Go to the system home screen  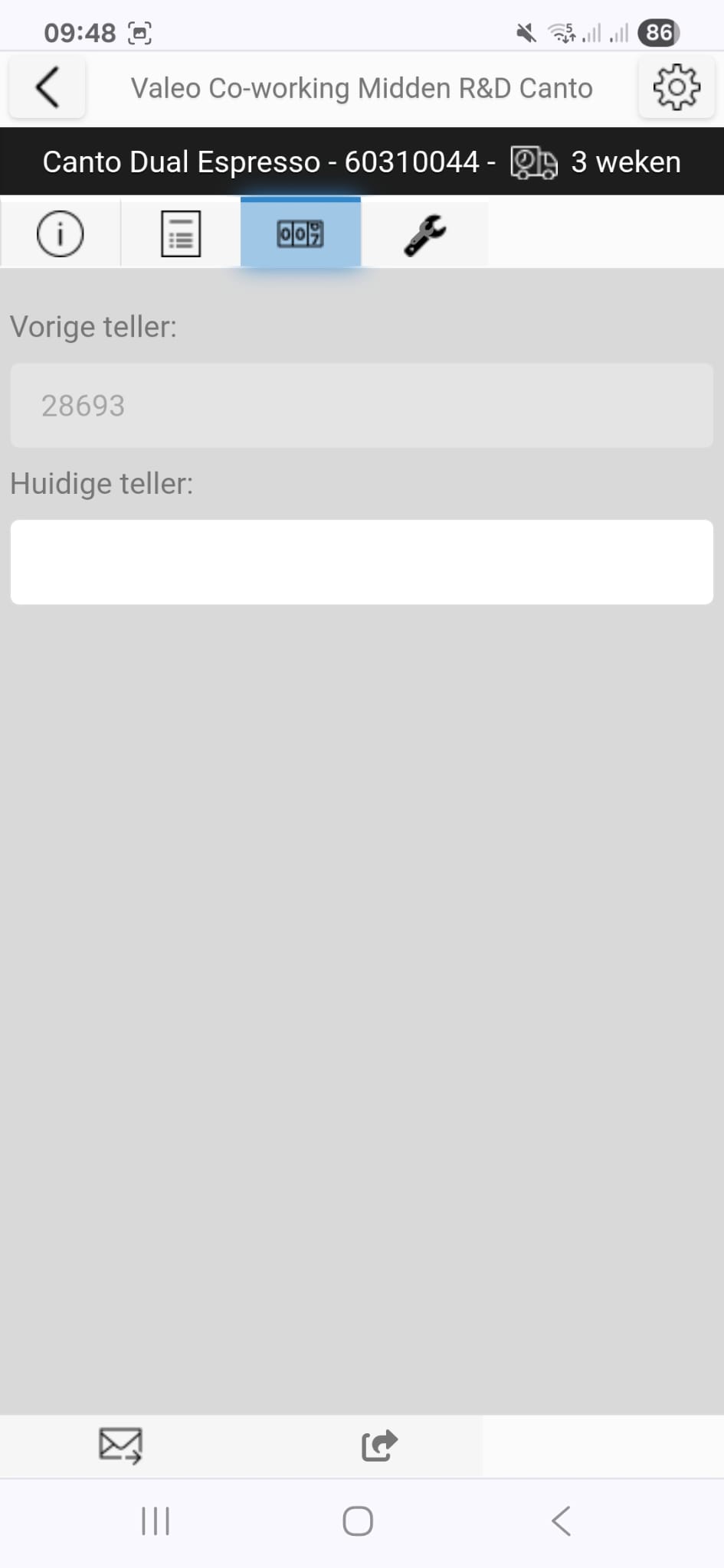(358, 1521)
